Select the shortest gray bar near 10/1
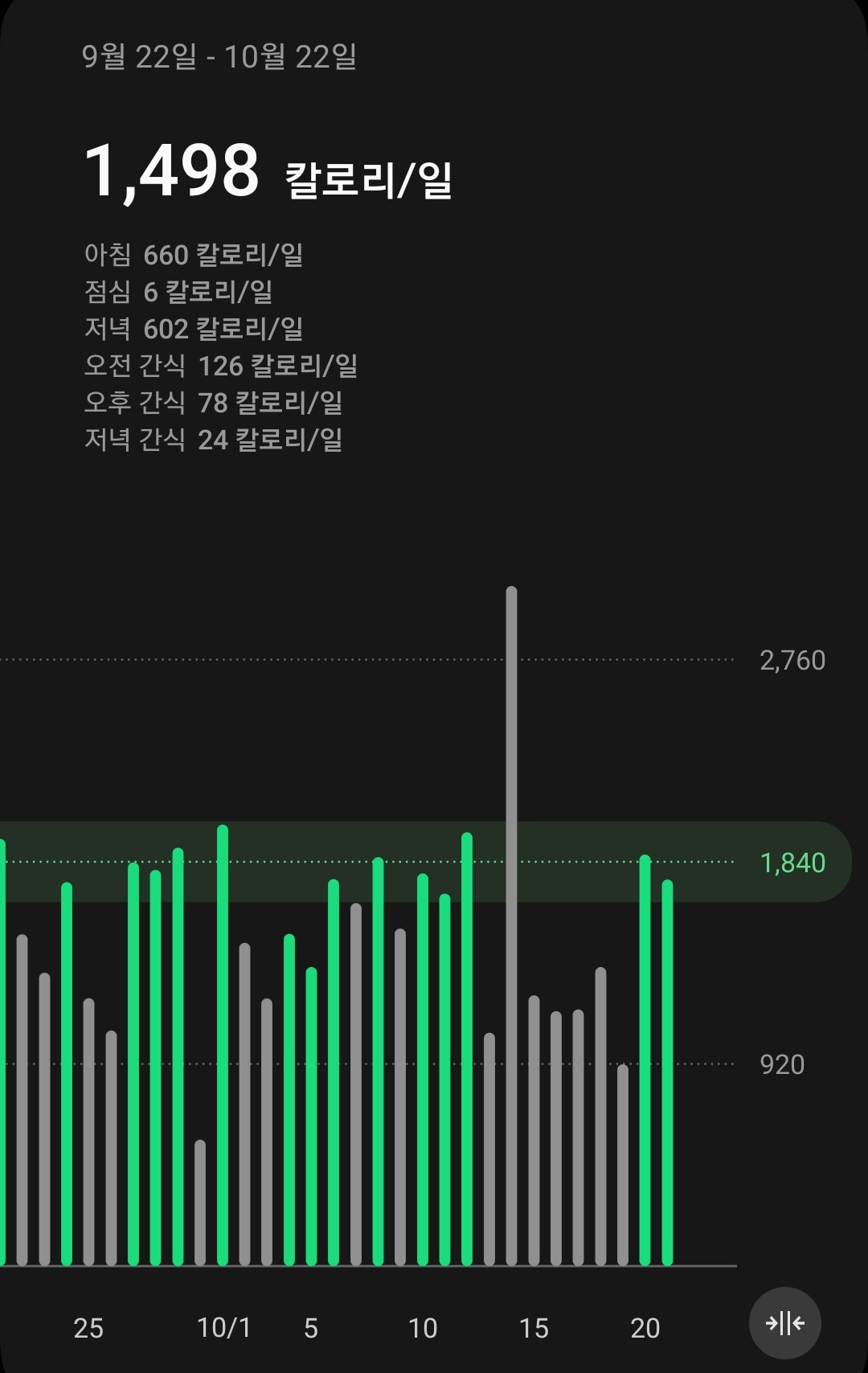The image size is (868, 1373). point(199,1206)
